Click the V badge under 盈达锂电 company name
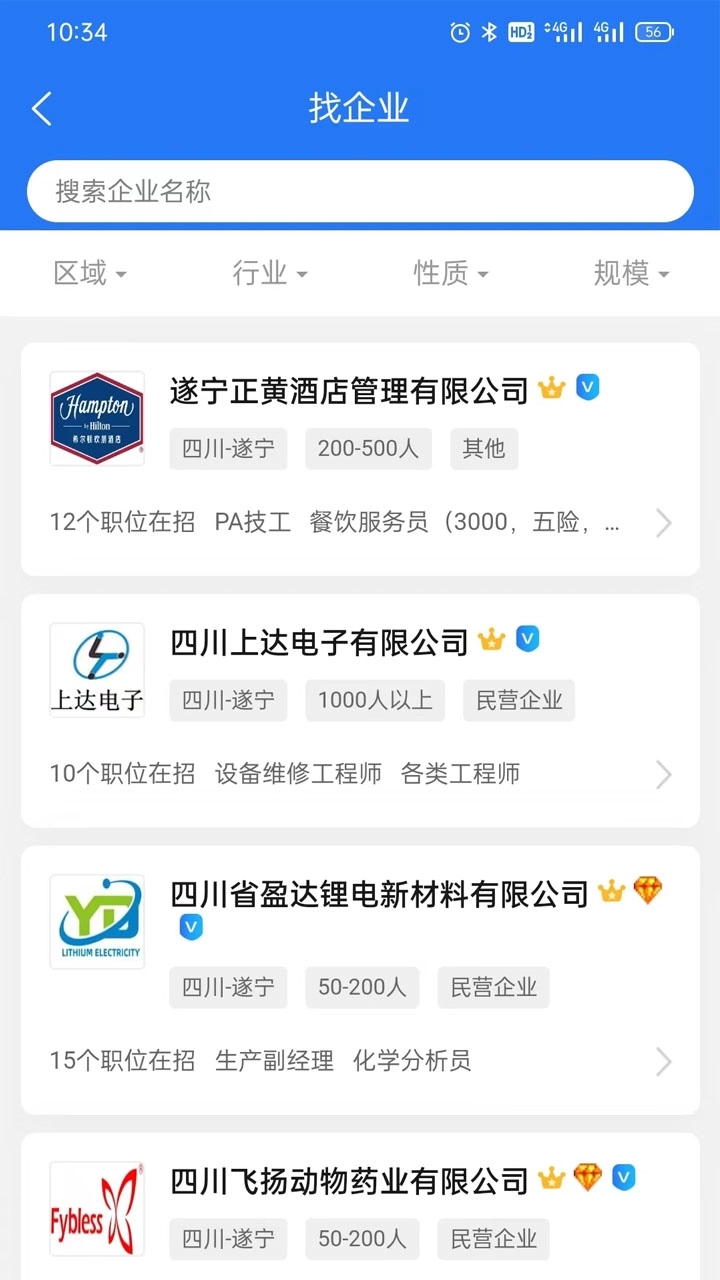The height and width of the screenshot is (1280, 720). tap(192, 927)
